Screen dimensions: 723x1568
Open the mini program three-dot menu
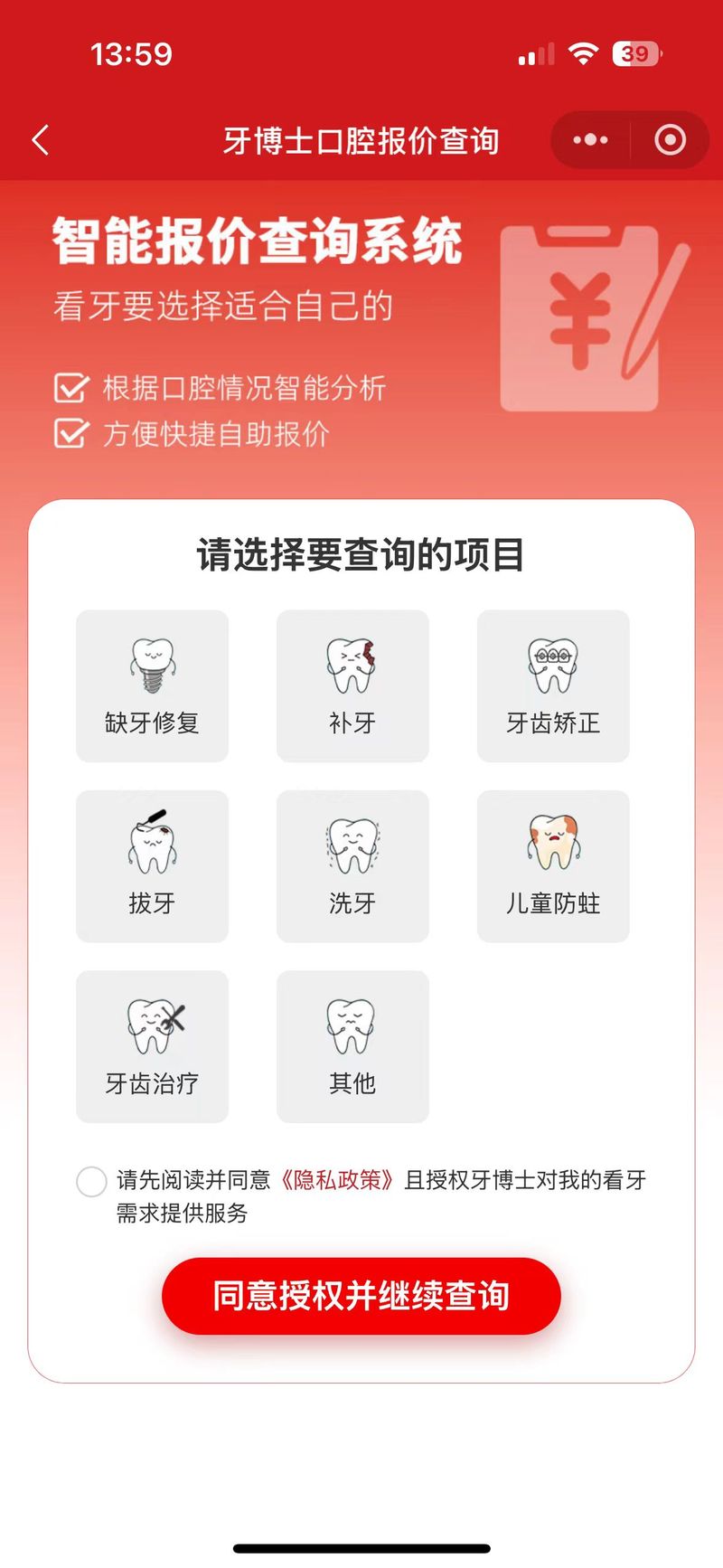point(590,140)
